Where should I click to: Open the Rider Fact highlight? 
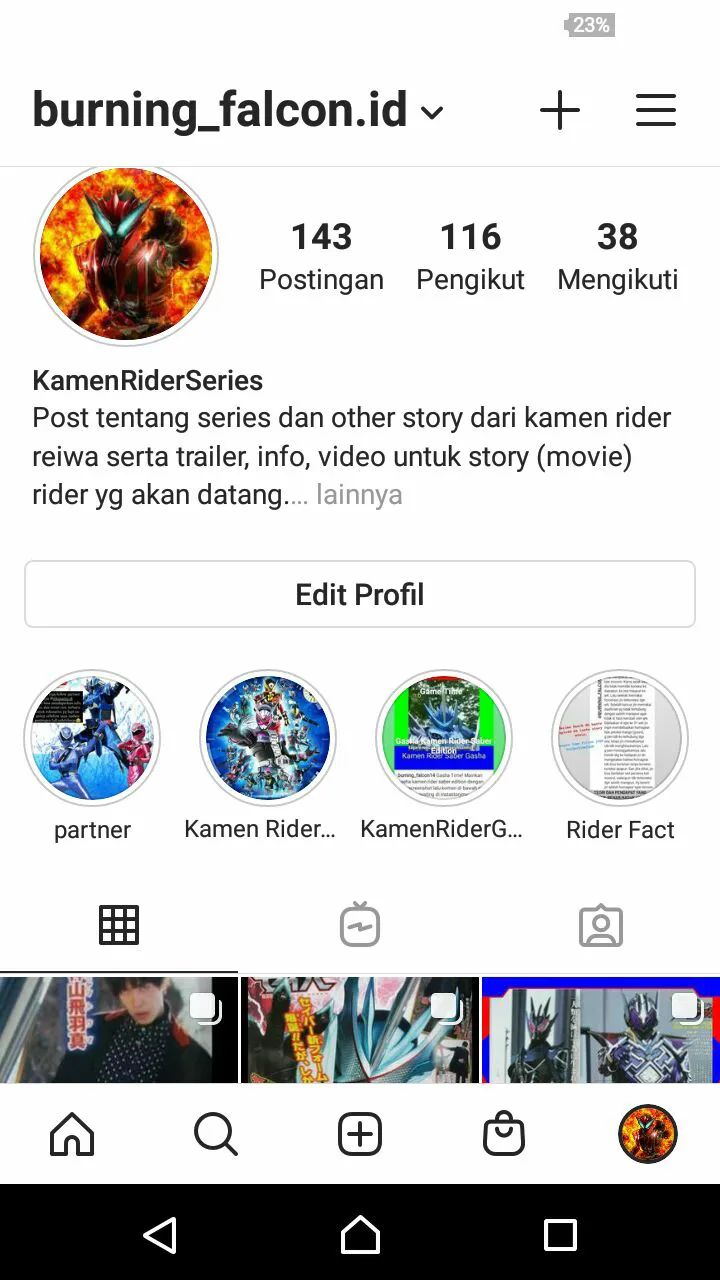pyautogui.click(x=620, y=738)
